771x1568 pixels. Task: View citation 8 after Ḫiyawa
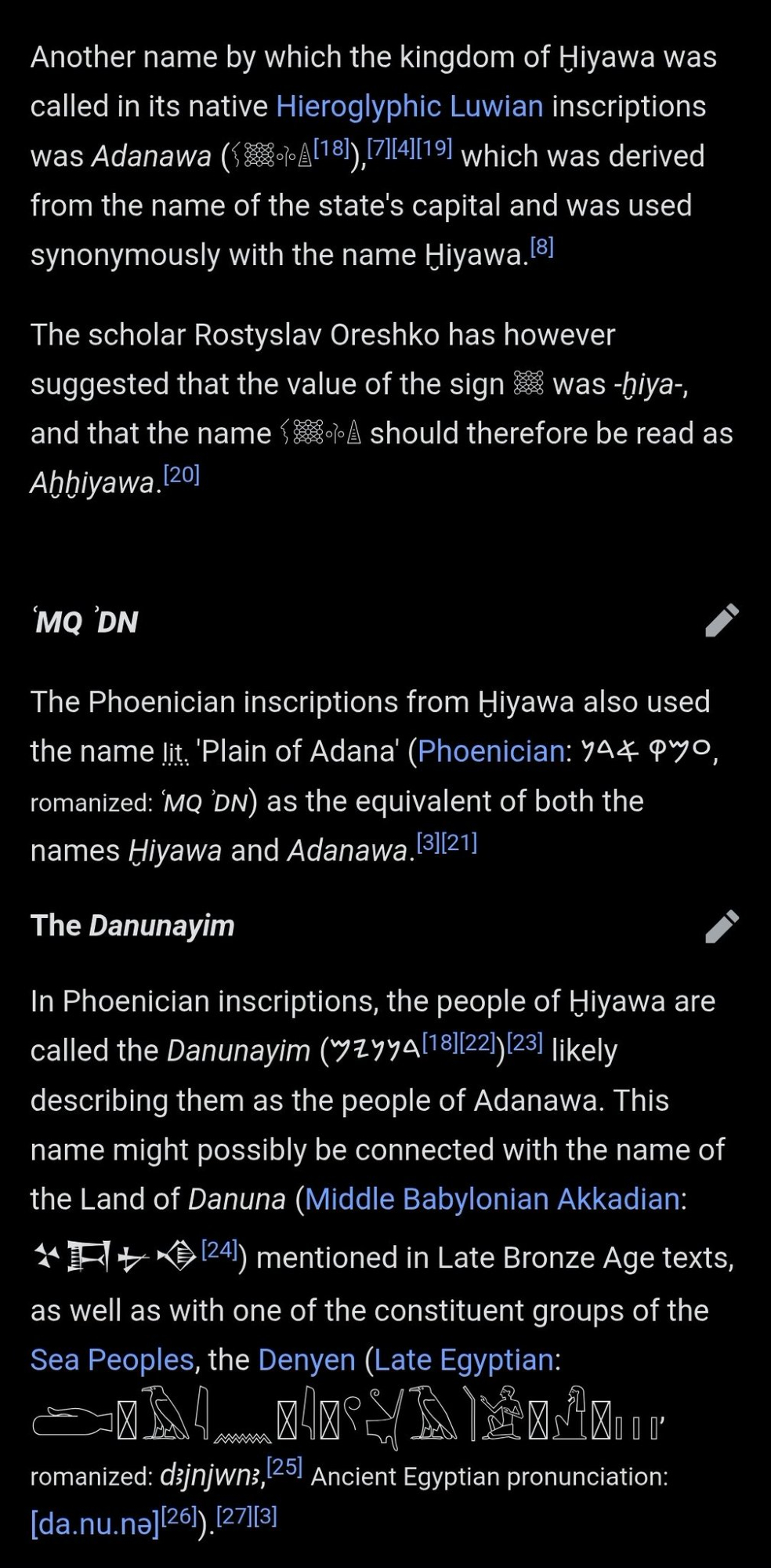pyautogui.click(x=542, y=248)
